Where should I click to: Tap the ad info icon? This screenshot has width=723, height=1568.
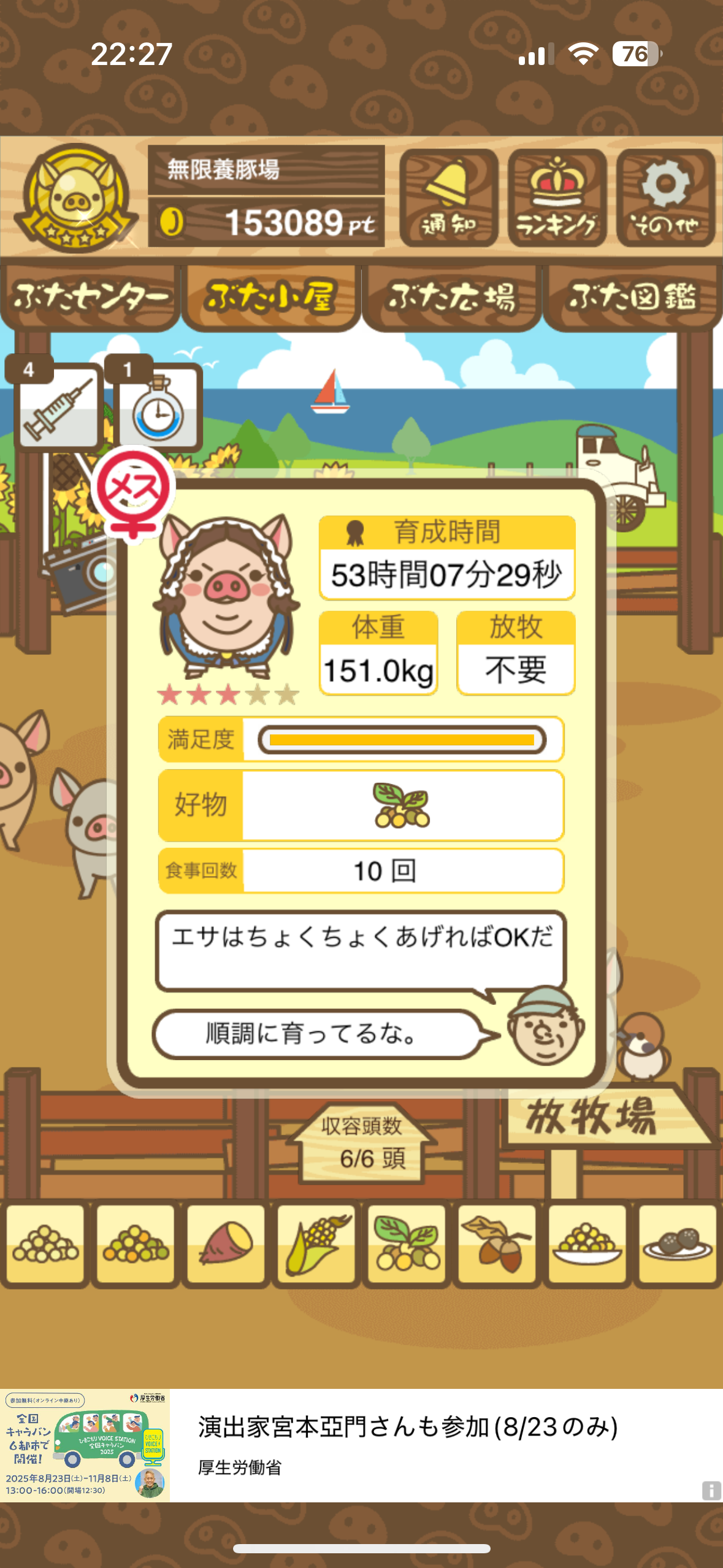(711, 1490)
